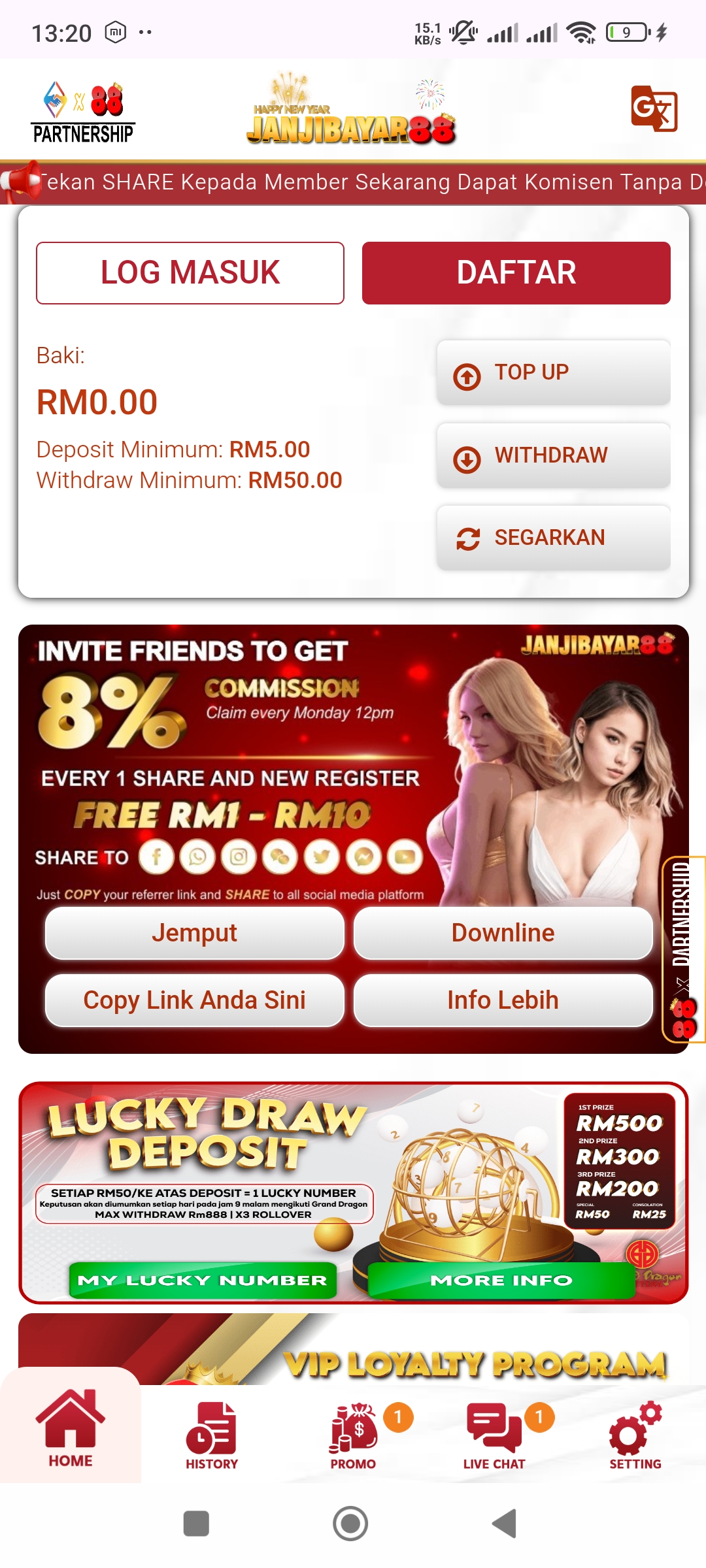Open the VIP Loyalty Program banner
This screenshot has height=1568, width=706.
click(353, 1349)
